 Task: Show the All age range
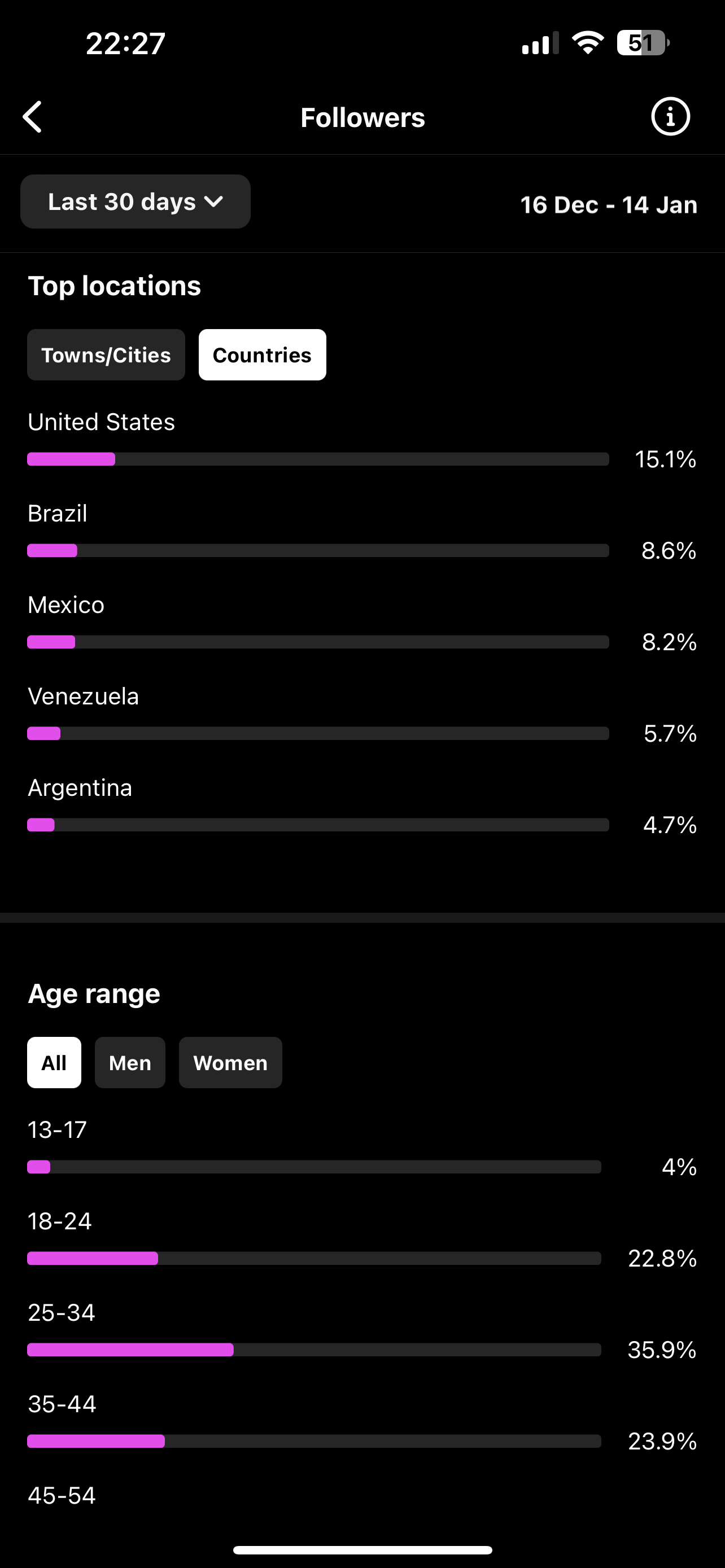tap(54, 1062)
